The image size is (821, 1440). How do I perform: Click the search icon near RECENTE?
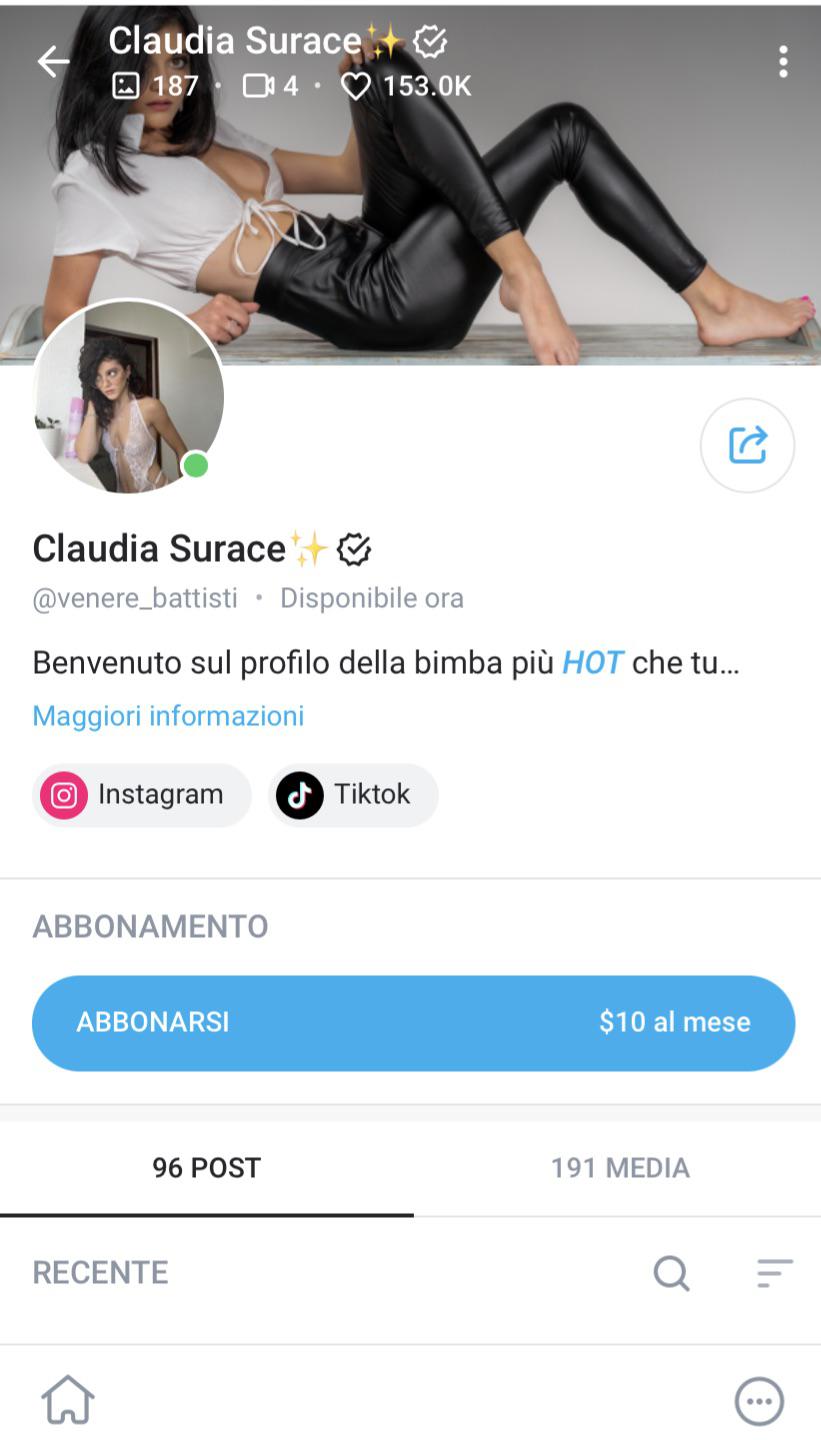click(x=670, y=1273)
